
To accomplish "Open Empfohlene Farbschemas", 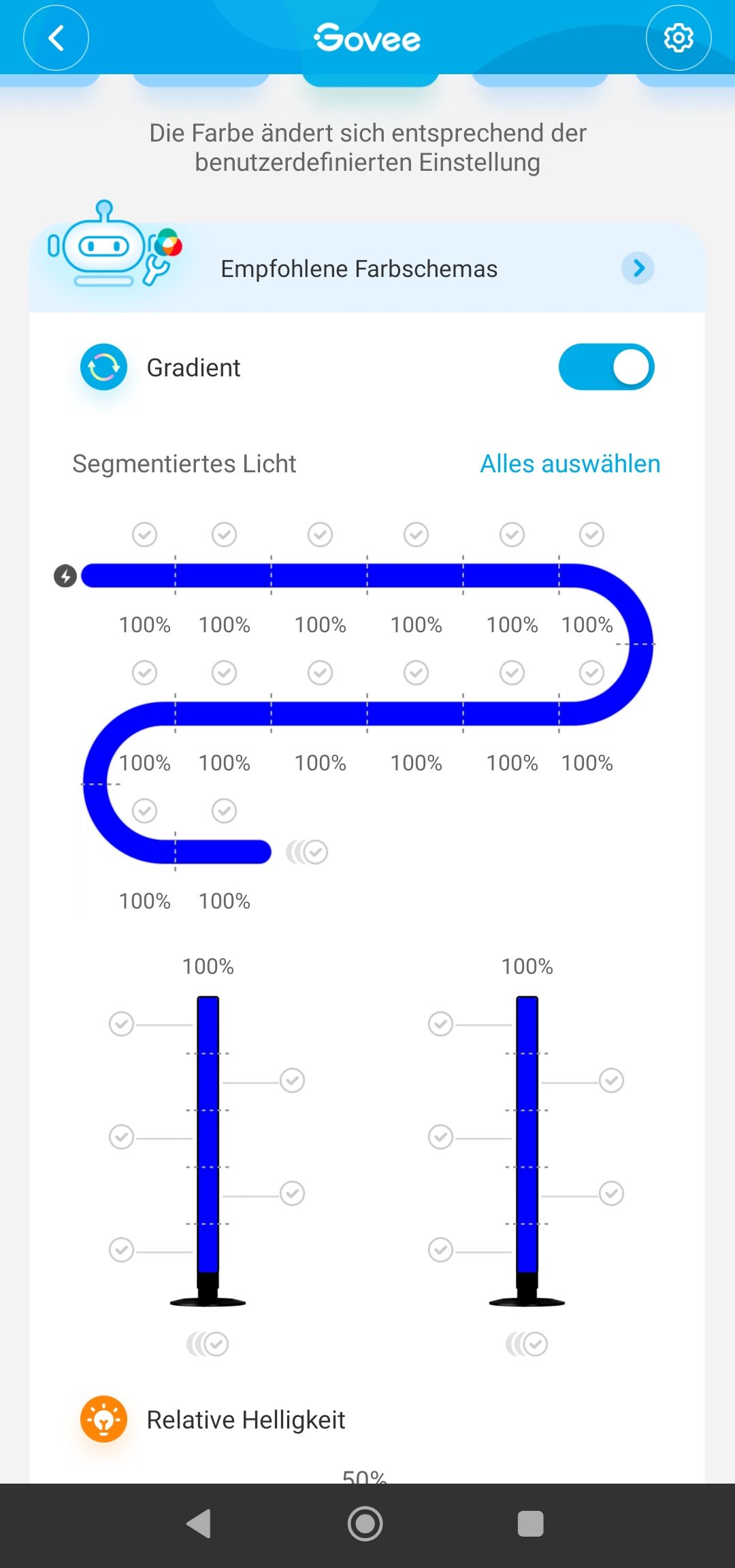I will click(367, 268).
